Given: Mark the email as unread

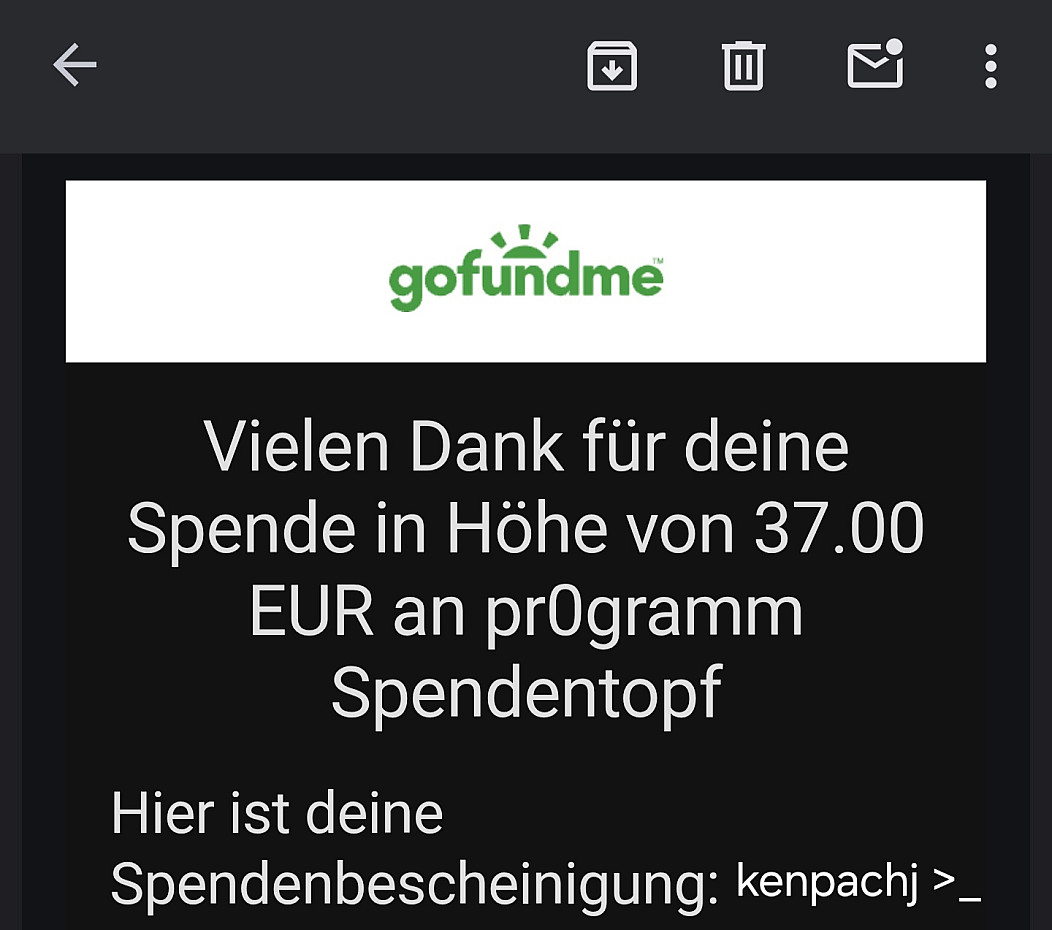Looking at the screenshot, I should coord(875,67).
